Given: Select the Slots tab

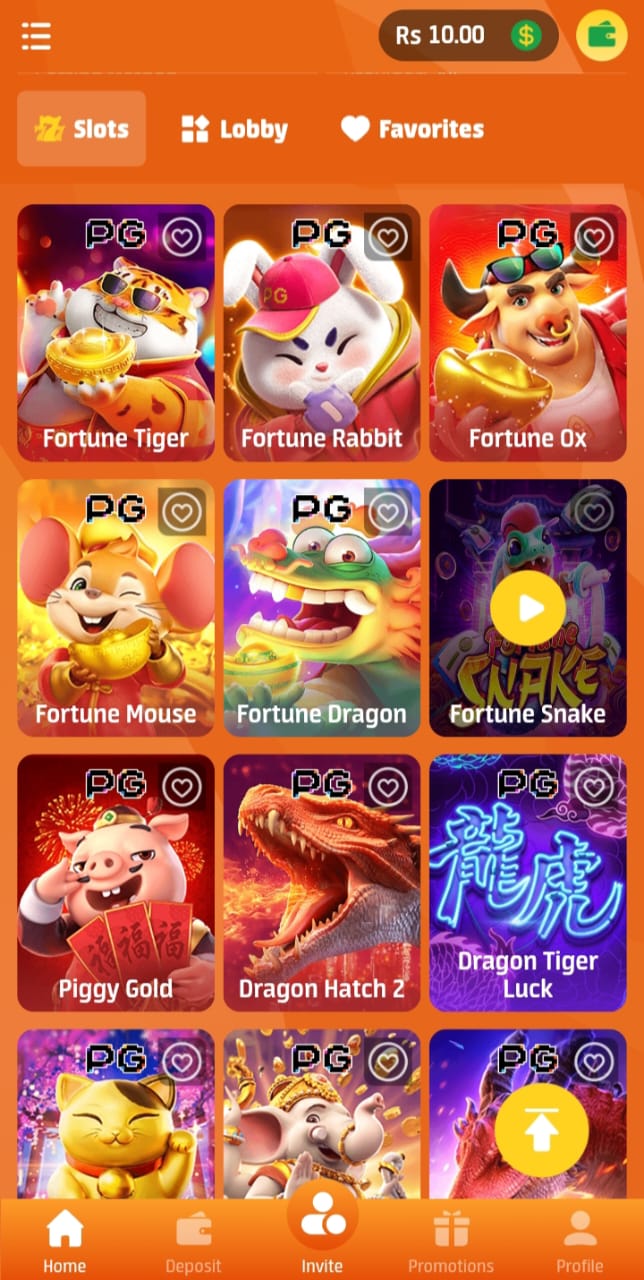Looking at the screenshot, I should click(82, 129).
